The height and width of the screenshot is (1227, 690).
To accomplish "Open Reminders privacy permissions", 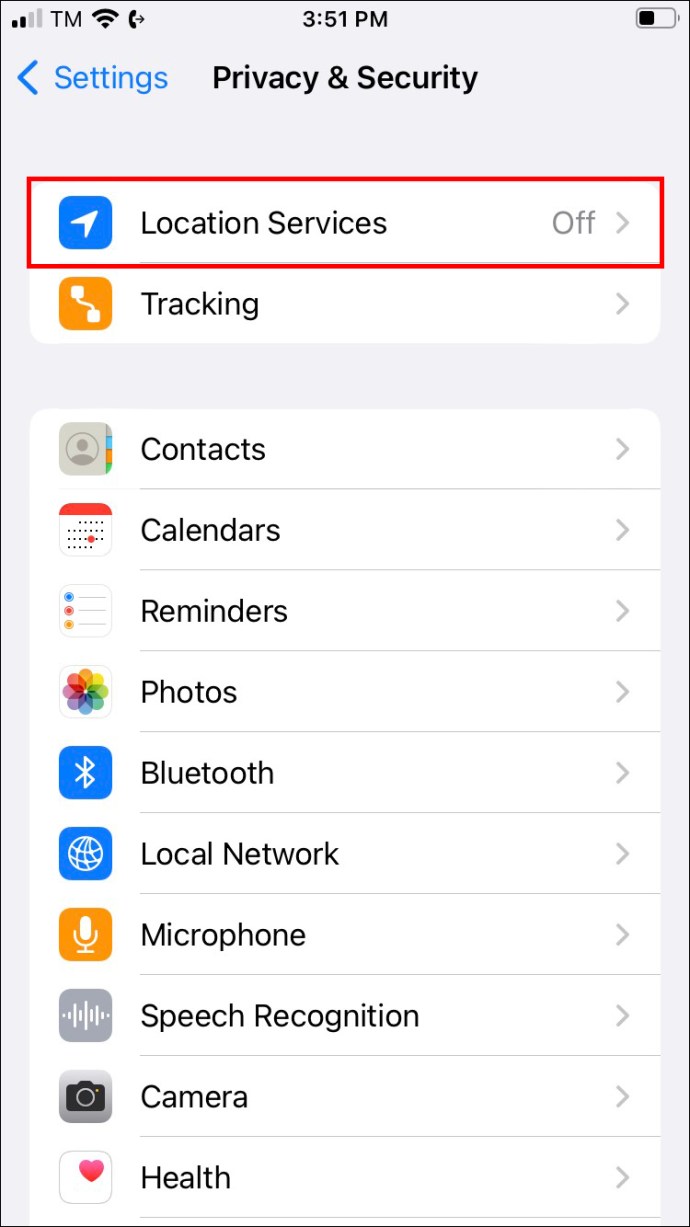I will (x=345, y=611).
